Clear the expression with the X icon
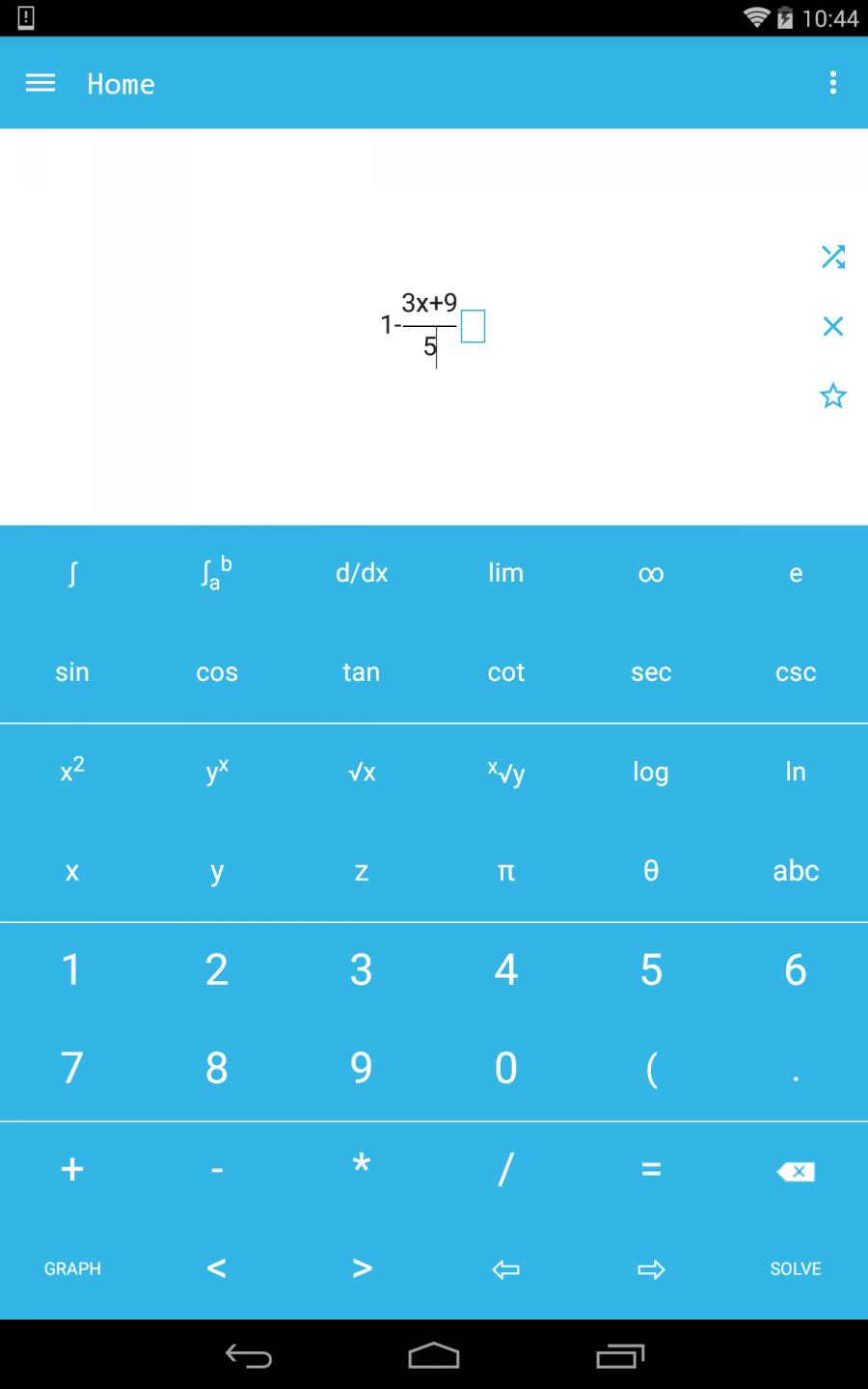 coord(833,326)
